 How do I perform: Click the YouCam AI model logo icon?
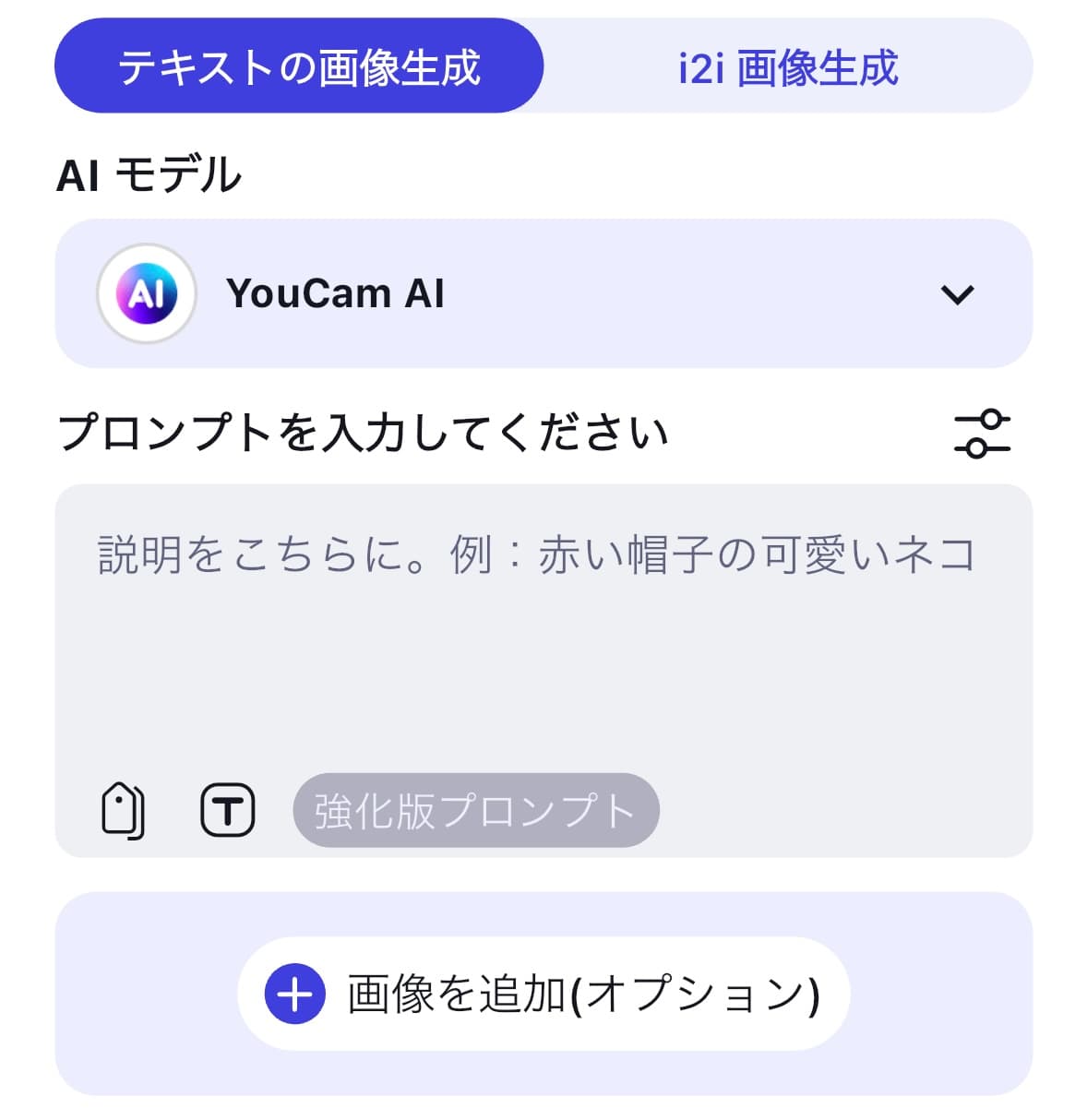146,293
